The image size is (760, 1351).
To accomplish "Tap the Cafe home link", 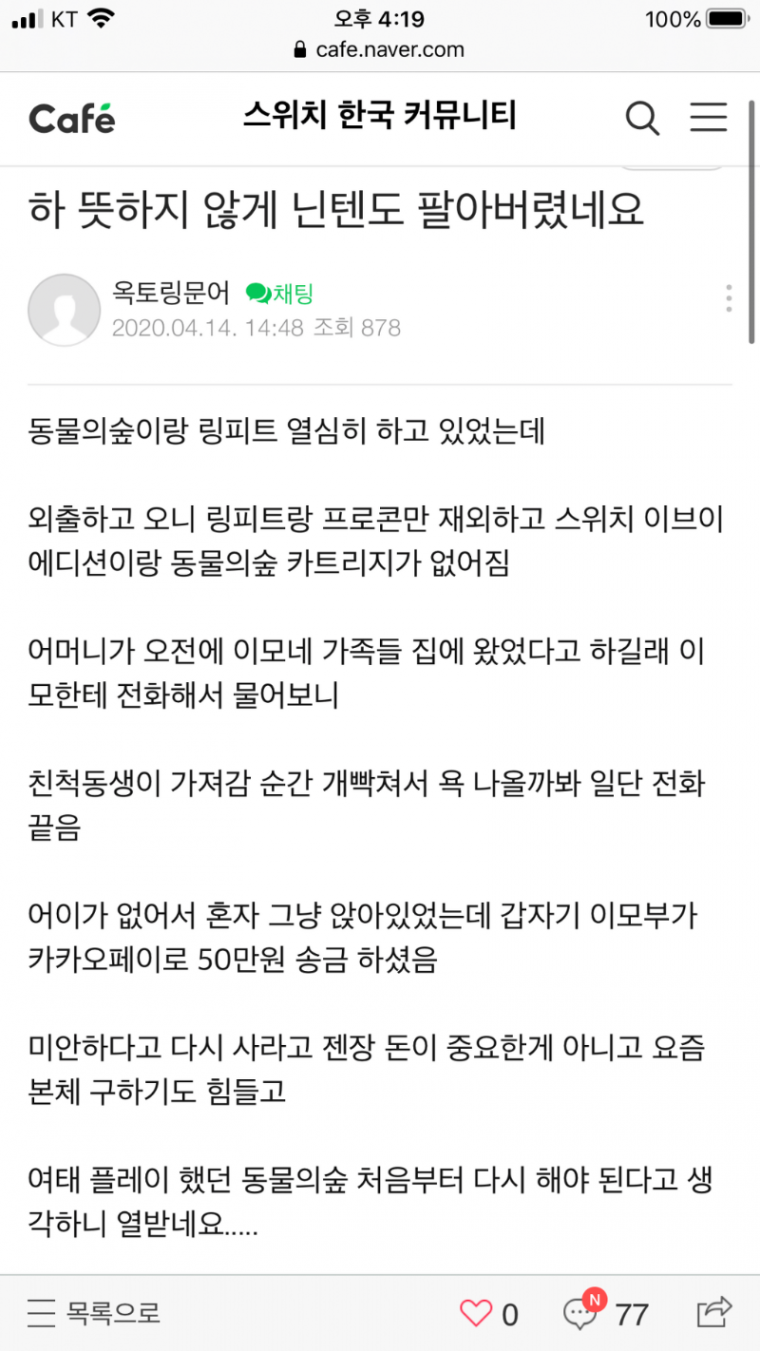I will tap(72, 119).
